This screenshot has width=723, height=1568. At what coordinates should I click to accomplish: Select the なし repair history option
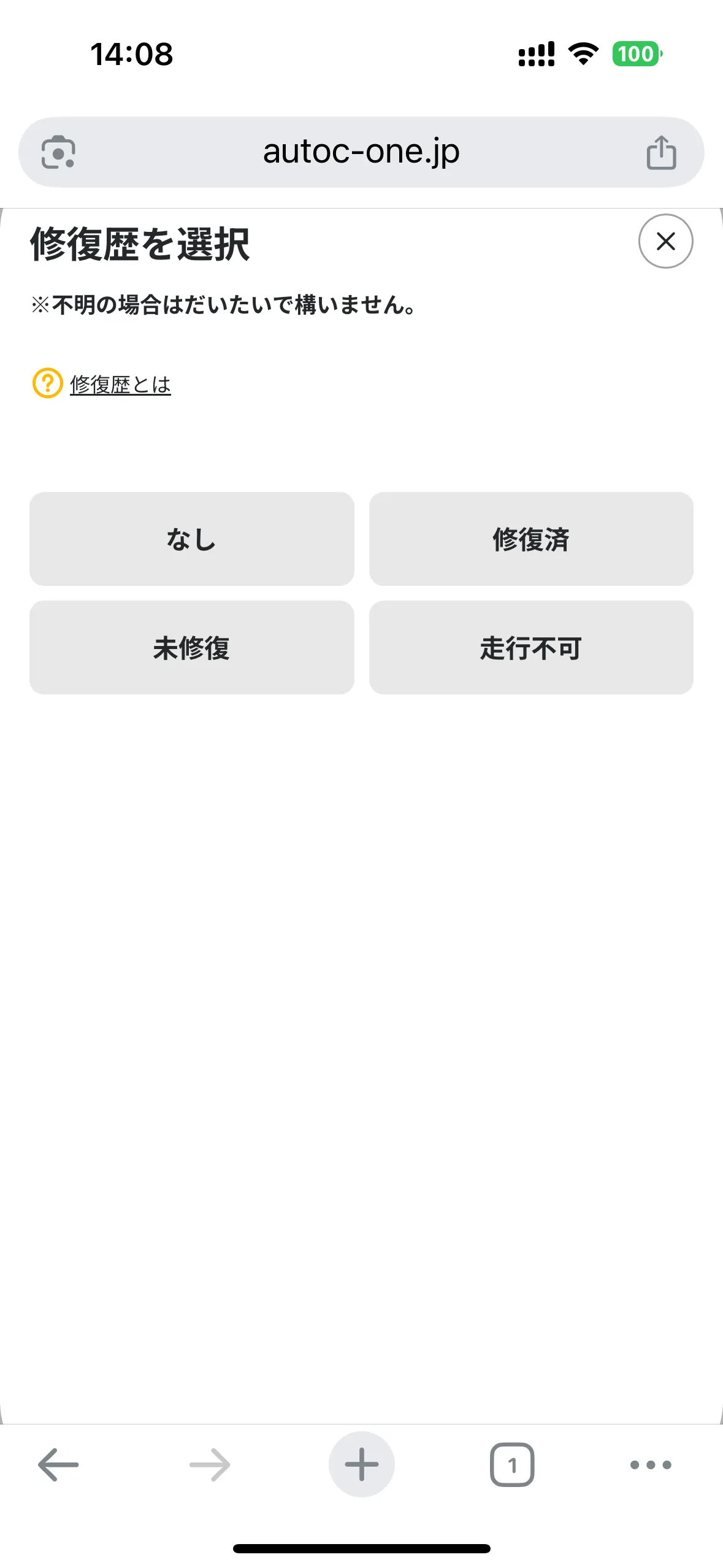click(x=191, y=539)
